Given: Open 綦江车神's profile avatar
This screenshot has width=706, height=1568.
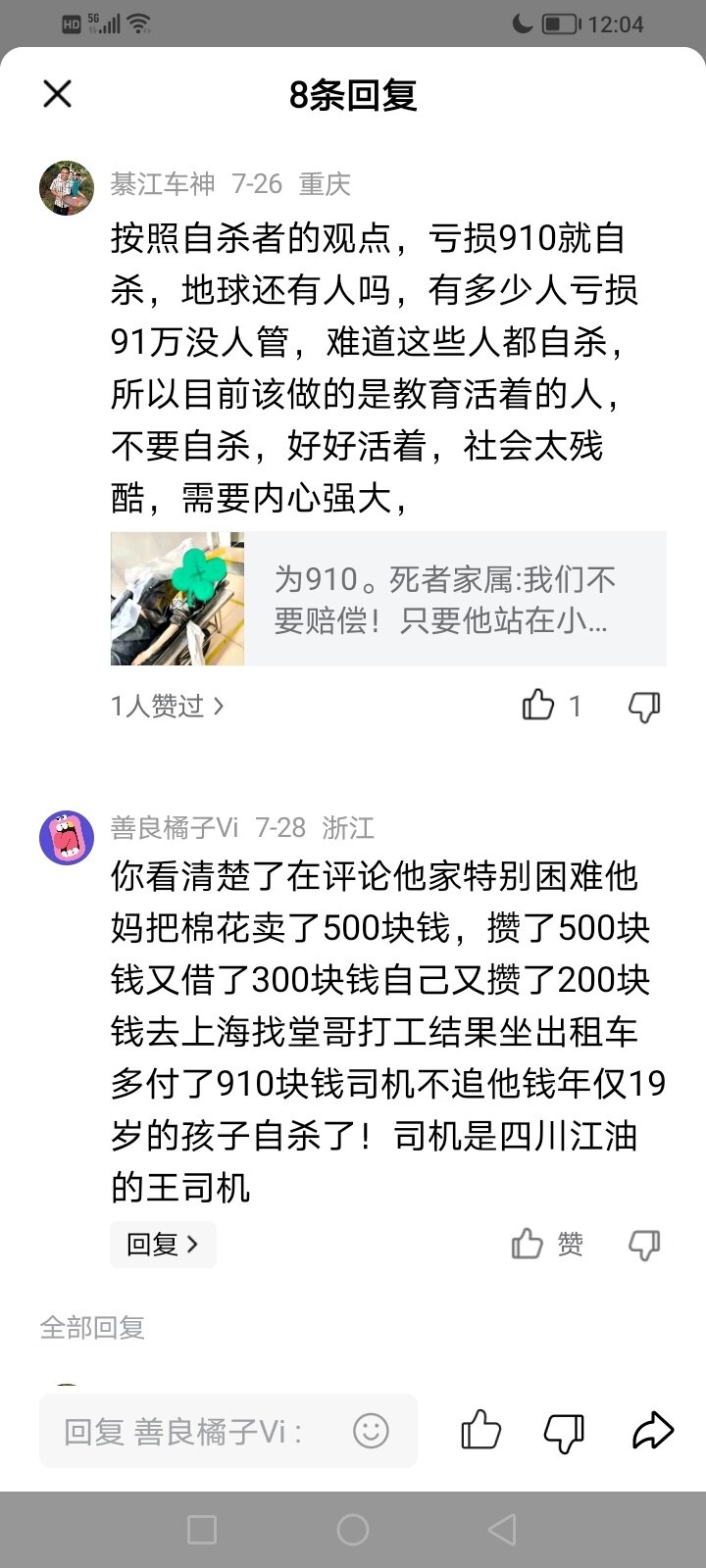Looking at the screenshot, I should pos(67,187).
